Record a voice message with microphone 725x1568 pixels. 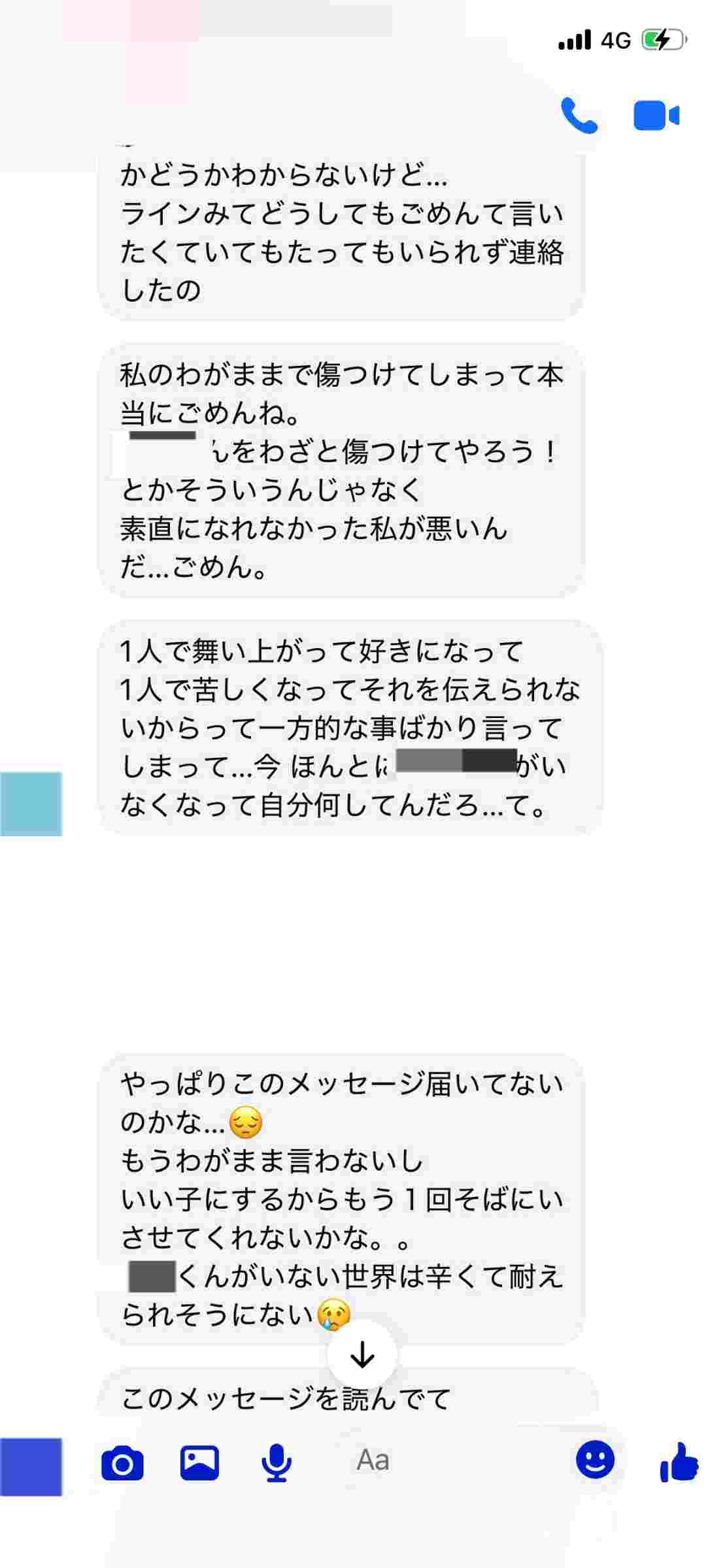pos(277,1462)
